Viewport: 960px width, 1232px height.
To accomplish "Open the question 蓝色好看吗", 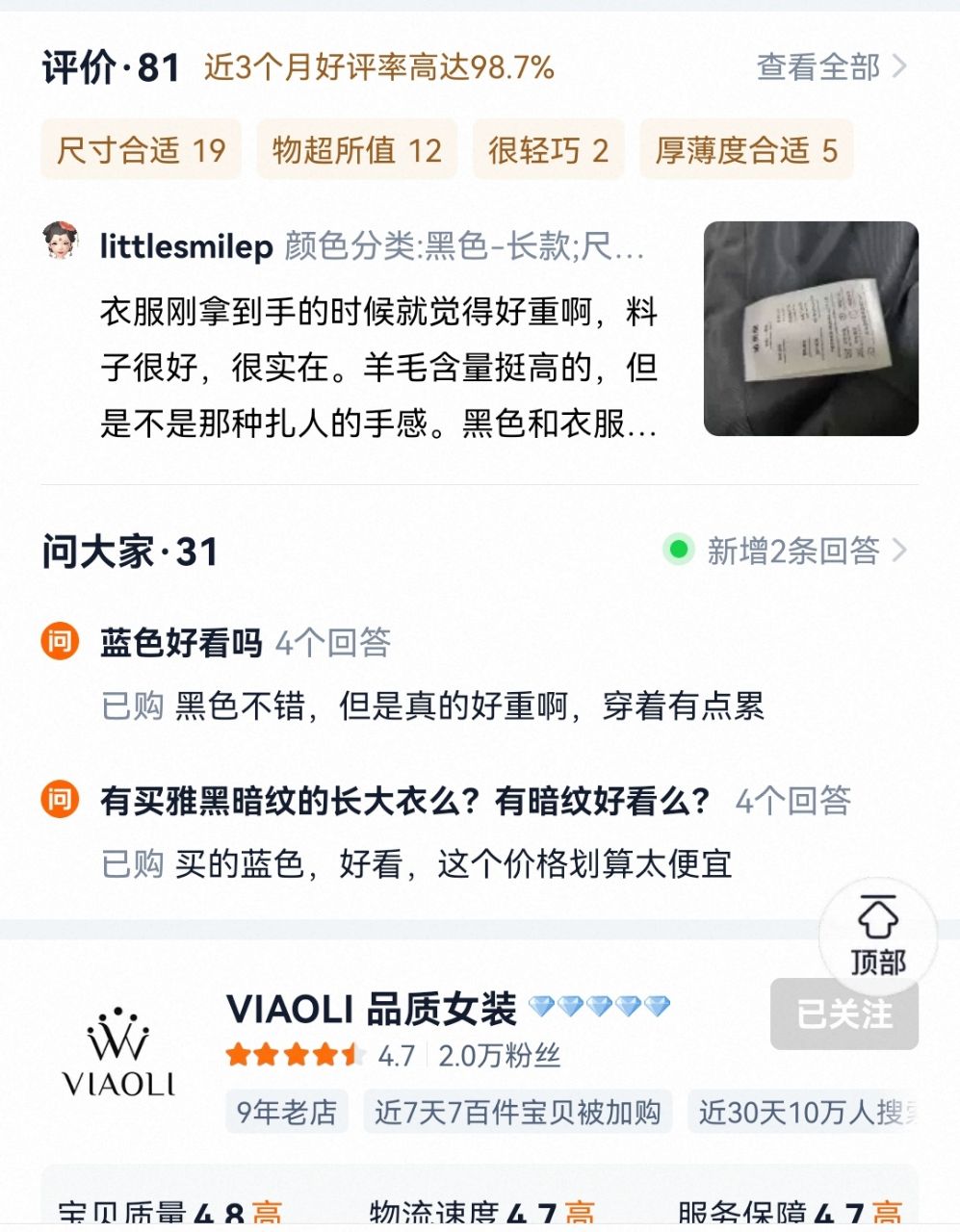I will pos(181,643).
